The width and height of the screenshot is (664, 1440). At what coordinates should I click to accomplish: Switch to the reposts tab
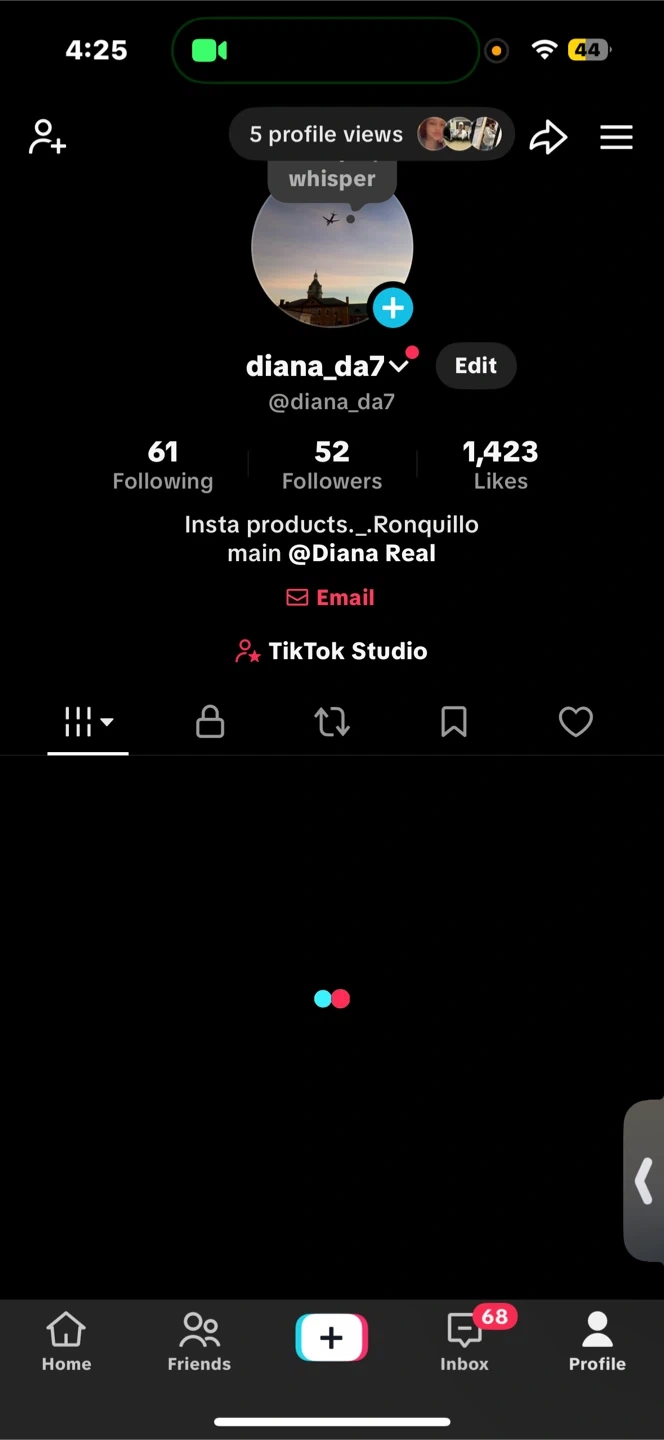[x=332, y=722]
